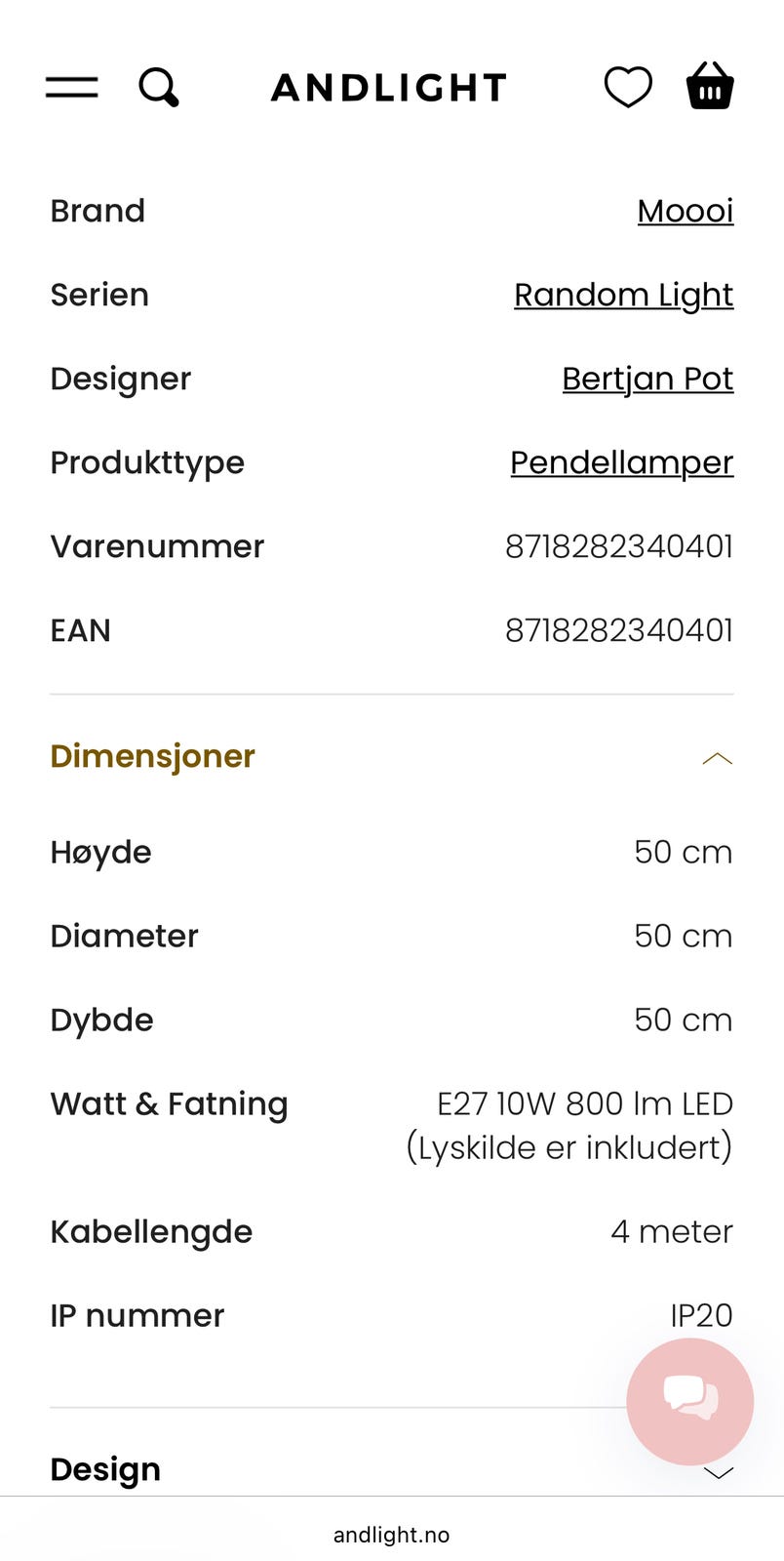
Task: Collapse the Dimensjoner section
Action: tap(717, 758)
